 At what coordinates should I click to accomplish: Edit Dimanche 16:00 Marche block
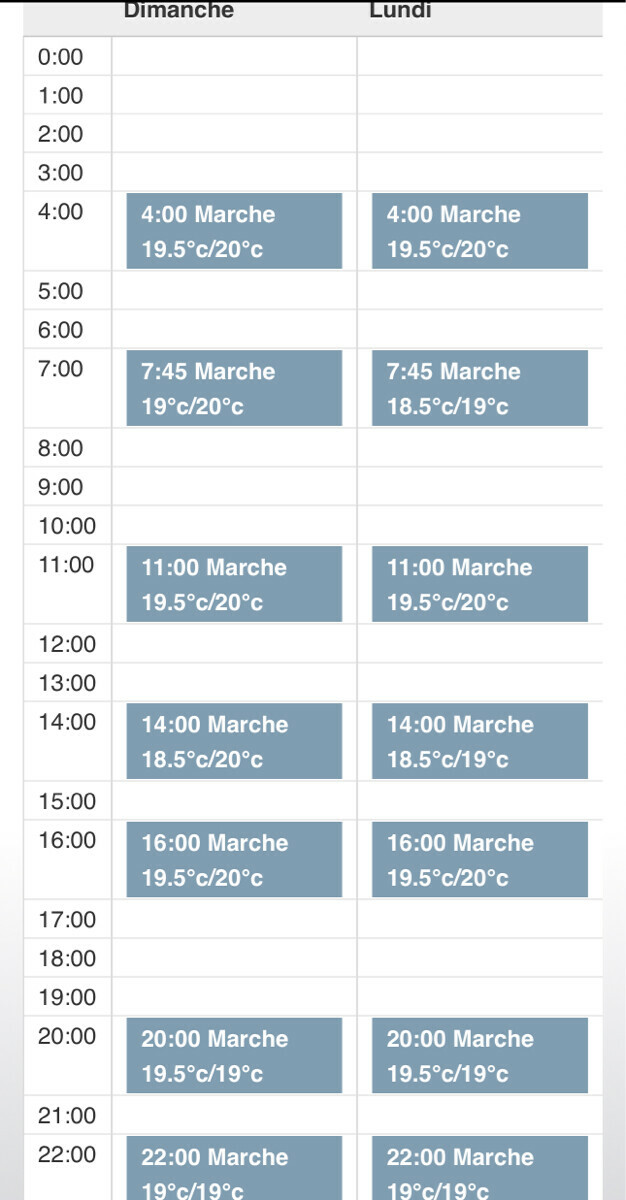click(234, 859)
